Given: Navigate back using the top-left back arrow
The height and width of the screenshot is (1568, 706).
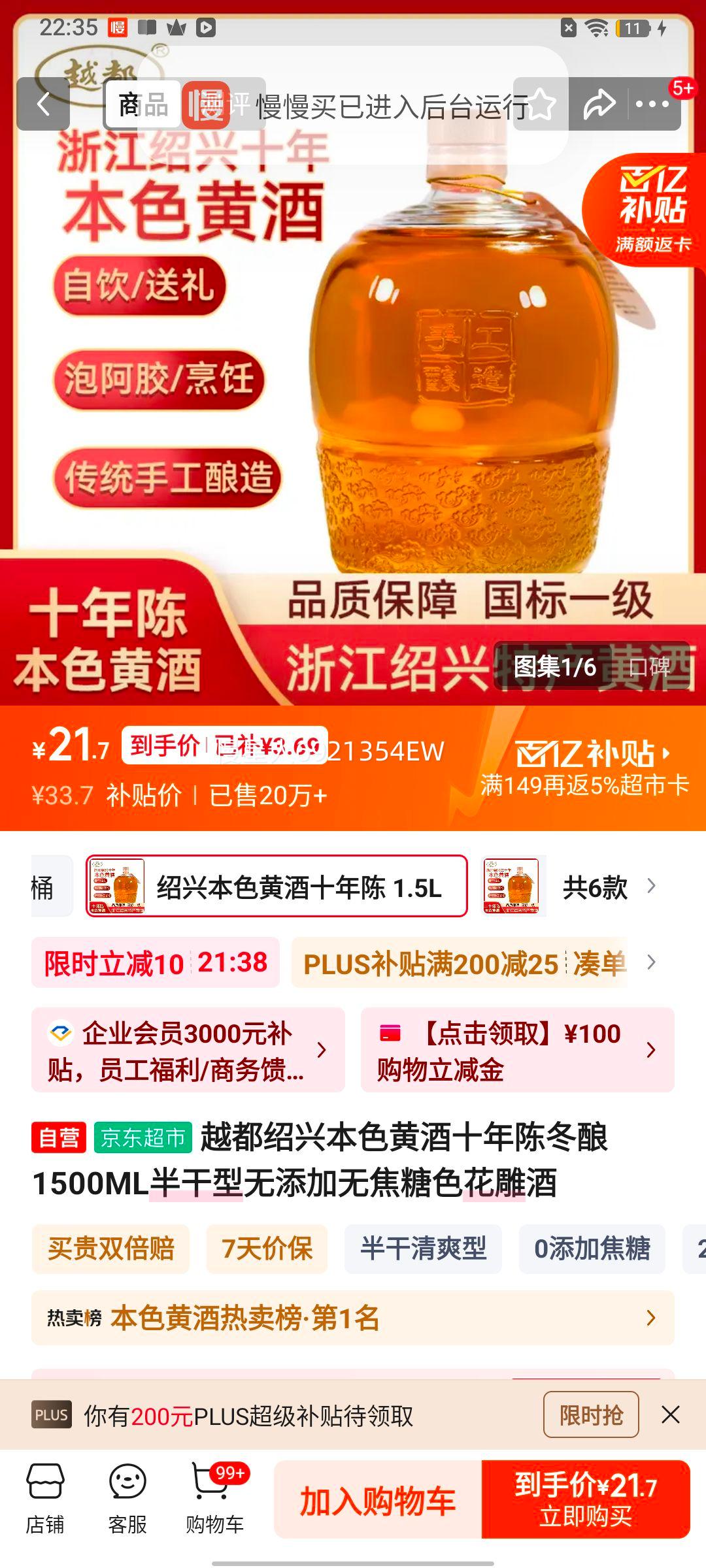Looking at the screenshot, I should (43, 105).
